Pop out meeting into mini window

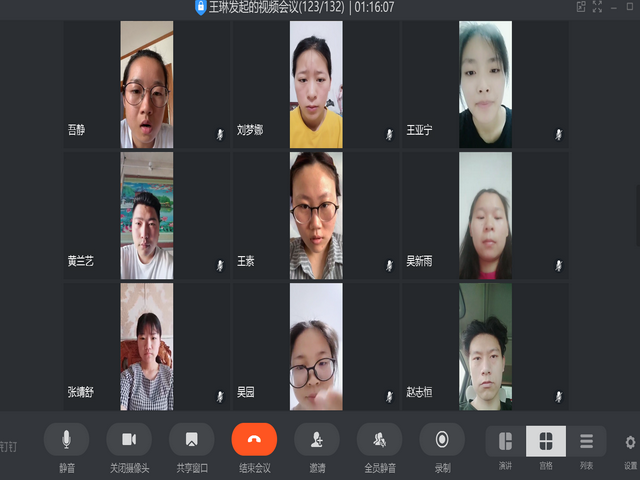pos(582,6)
